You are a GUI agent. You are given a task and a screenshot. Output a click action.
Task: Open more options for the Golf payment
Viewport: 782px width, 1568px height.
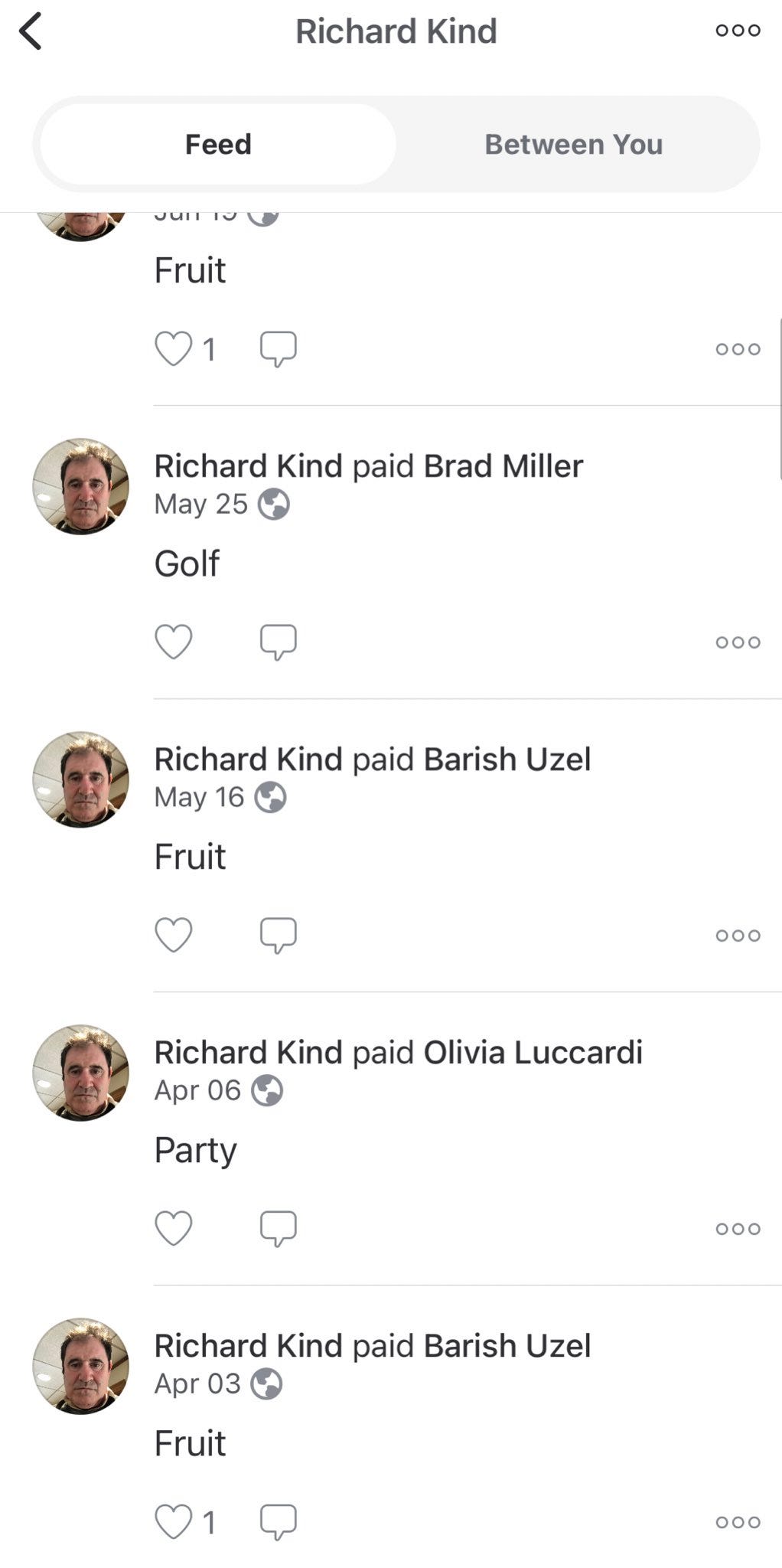tap(738, 642)
